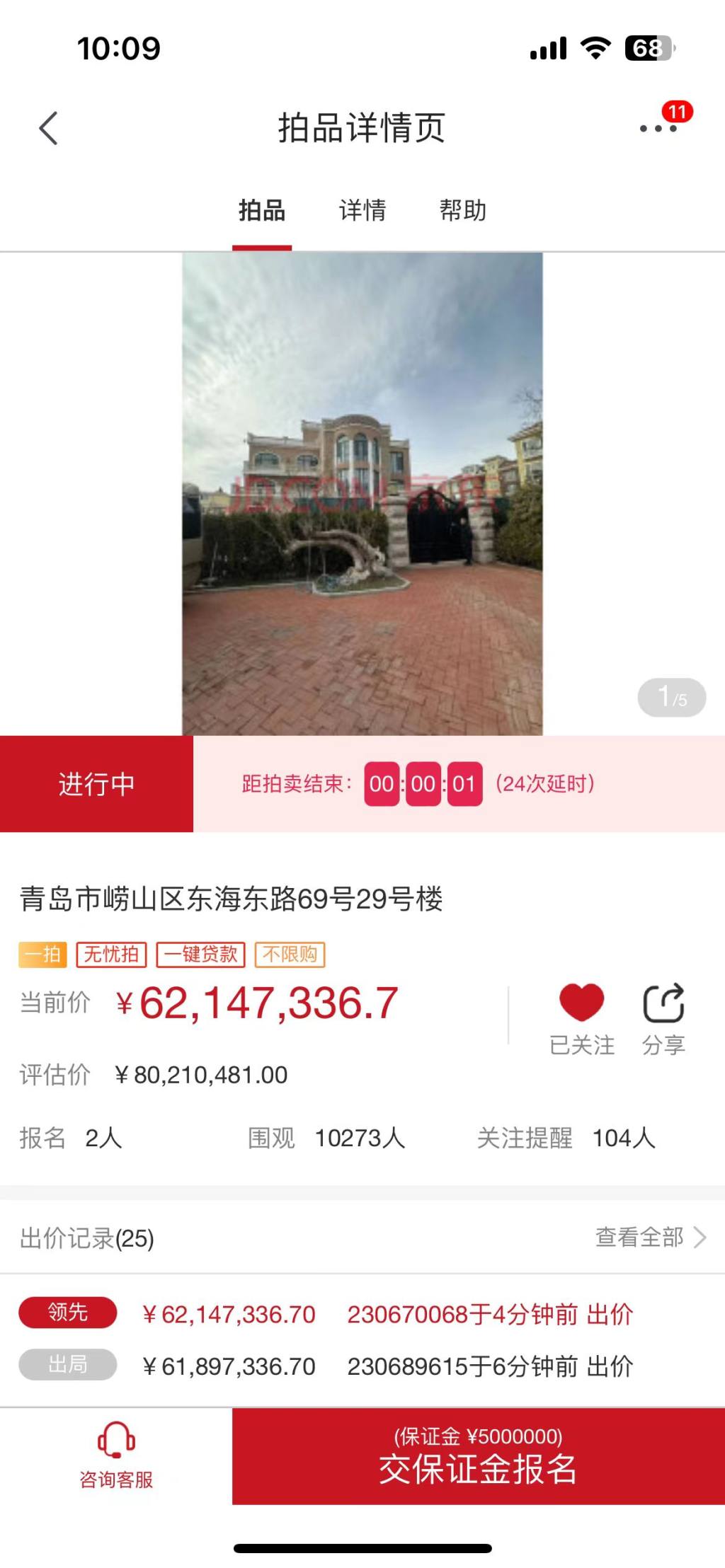Tap 交保证金报名 to pay deposit
This screenshot has width=725, height=1568.
(479, 1456)
